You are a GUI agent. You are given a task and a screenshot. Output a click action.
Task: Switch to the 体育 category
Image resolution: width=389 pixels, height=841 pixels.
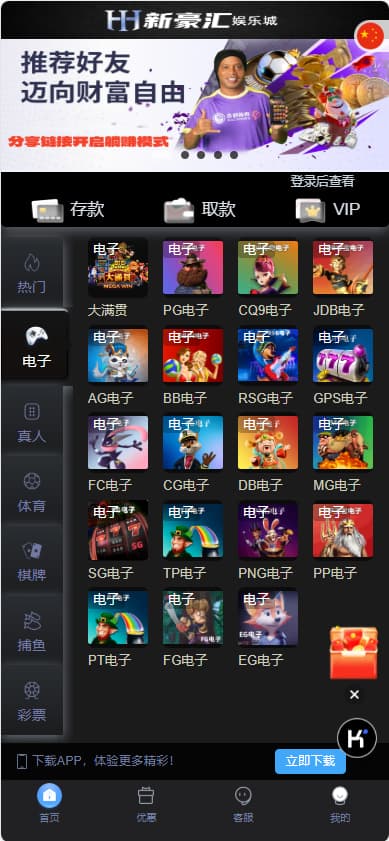[x=32, y=492]
